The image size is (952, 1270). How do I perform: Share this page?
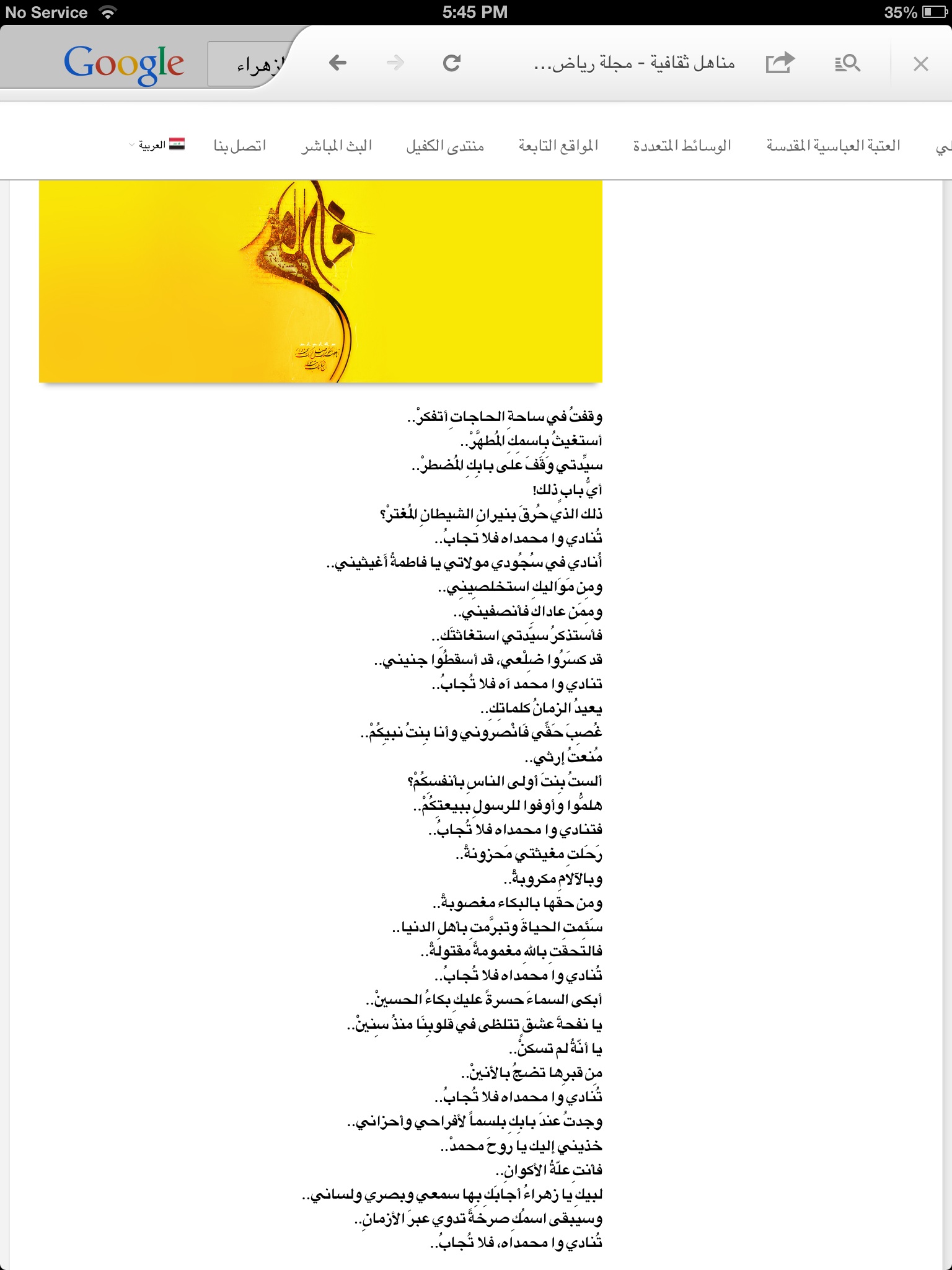780,63
